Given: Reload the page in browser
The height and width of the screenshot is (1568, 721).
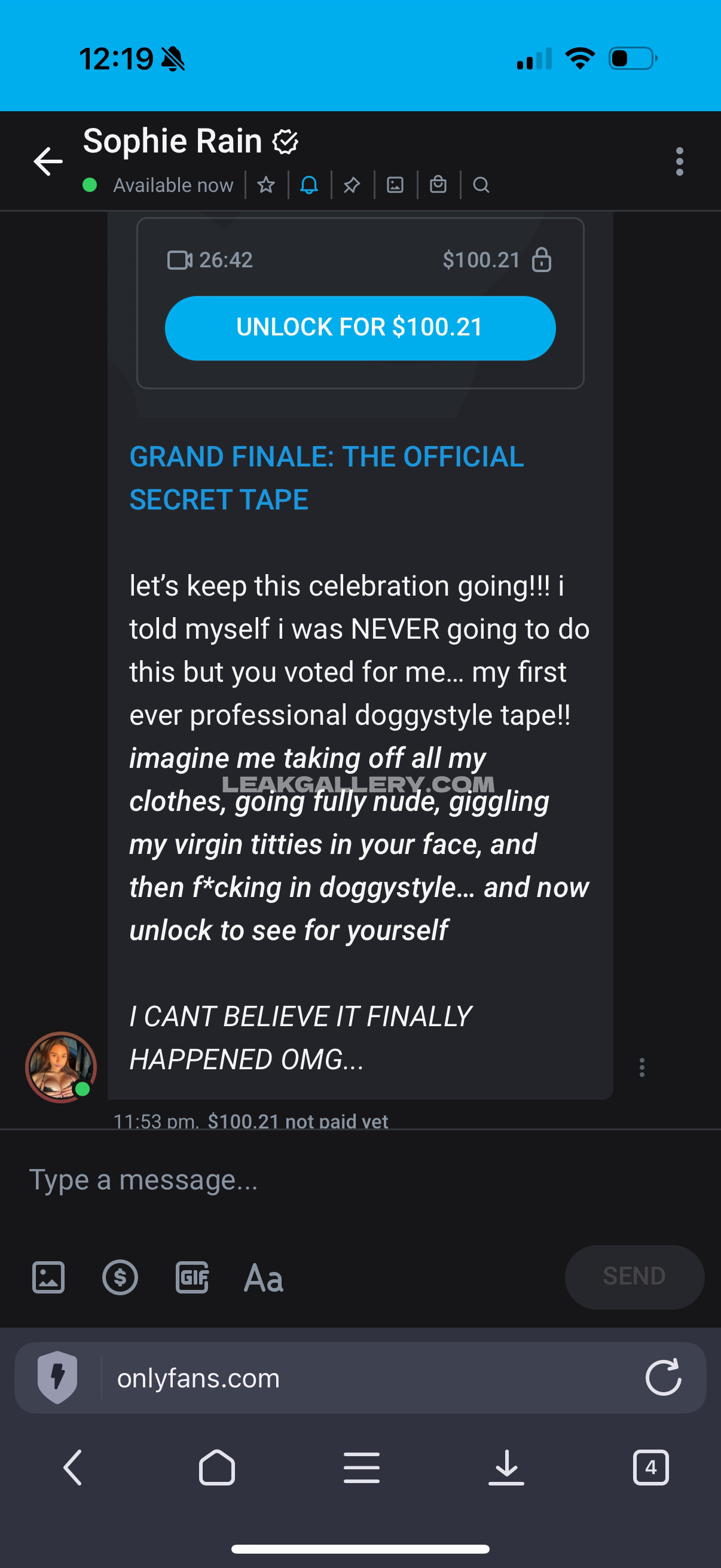Looking at the screenshot, I should (662, 1377).
